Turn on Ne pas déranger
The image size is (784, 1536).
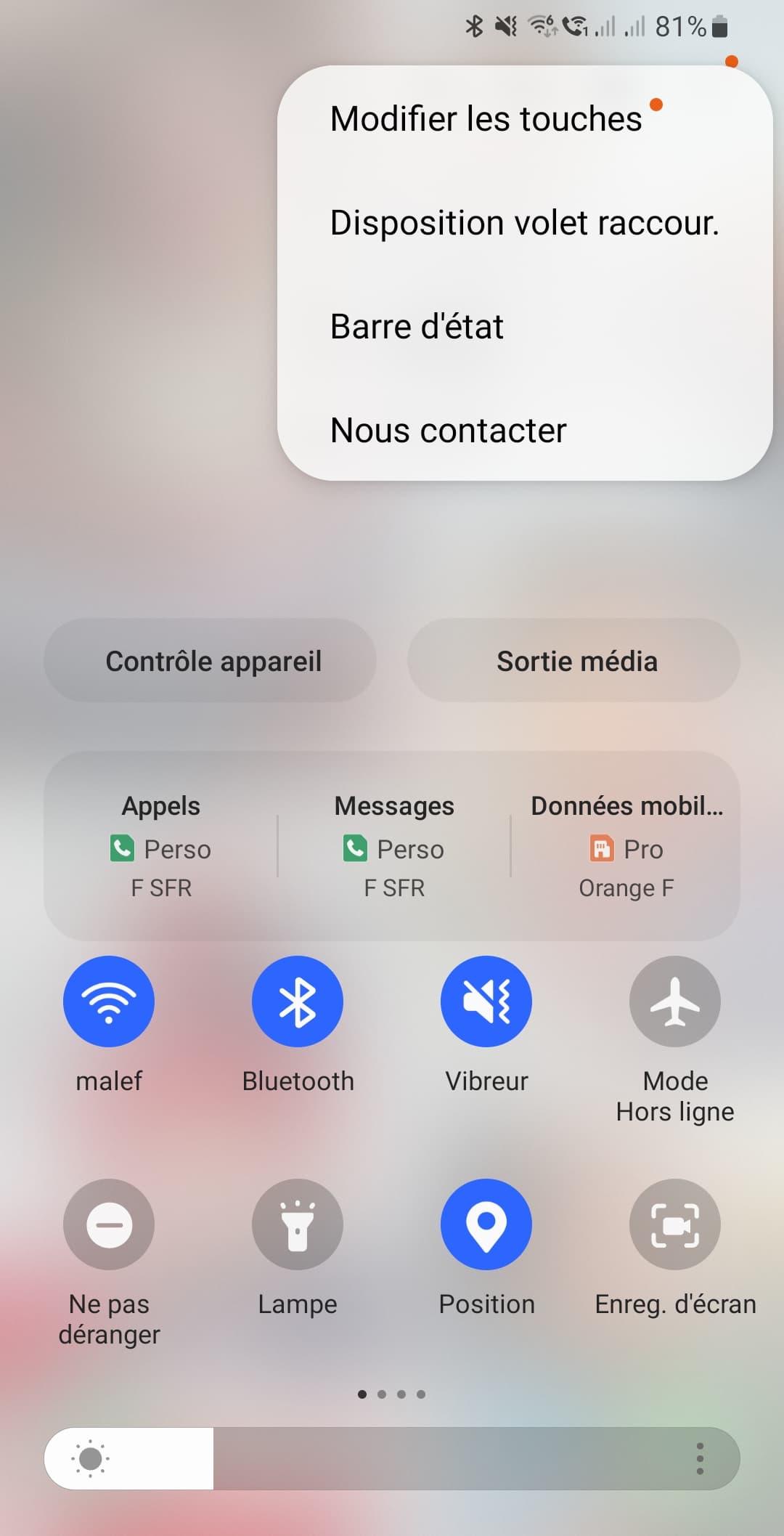(109, 1224)
